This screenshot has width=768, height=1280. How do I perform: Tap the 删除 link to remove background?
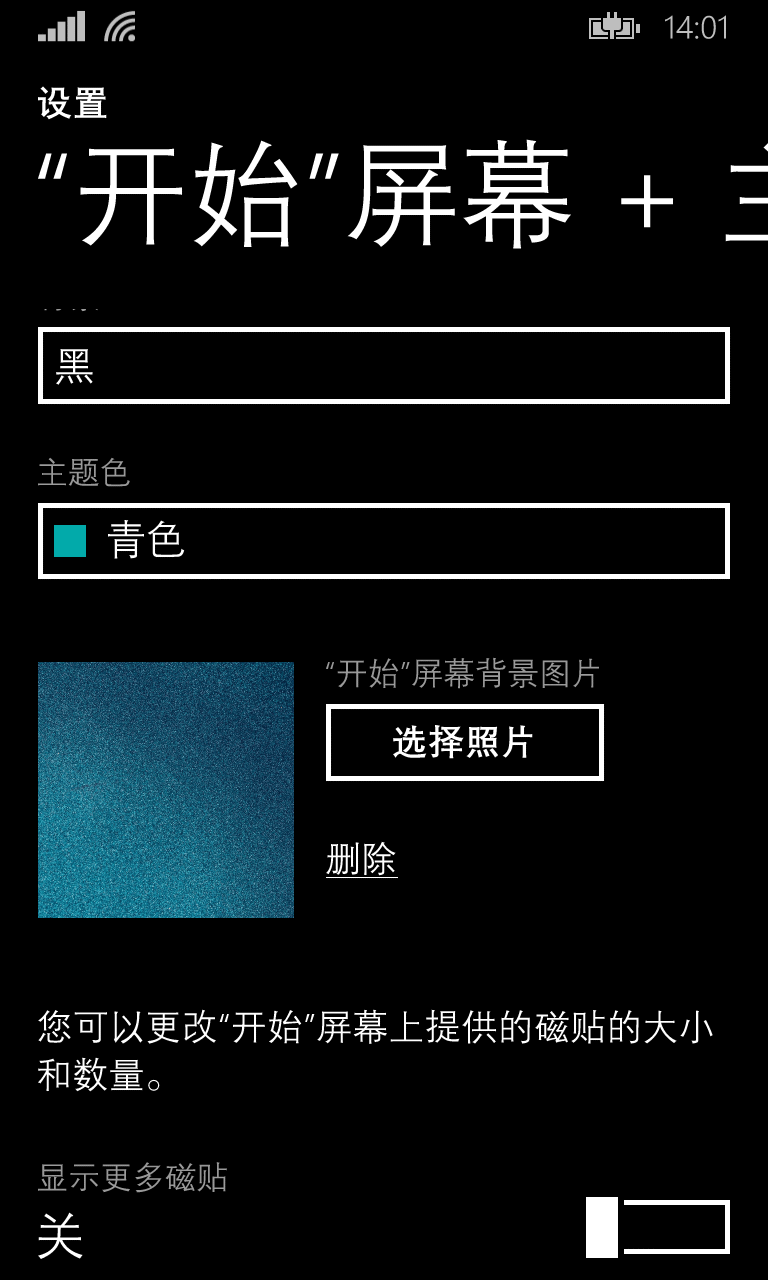click(362, 859)
